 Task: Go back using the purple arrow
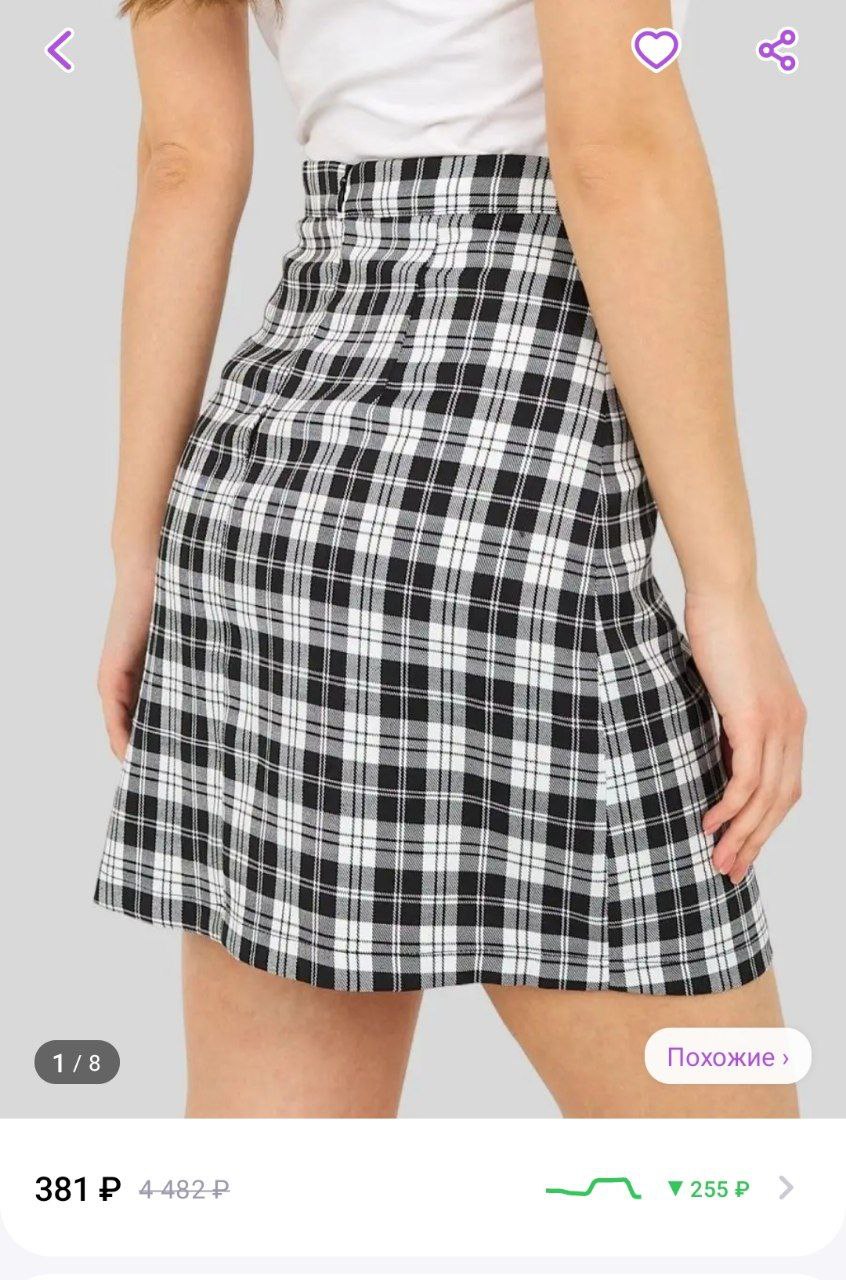(60, 50)
